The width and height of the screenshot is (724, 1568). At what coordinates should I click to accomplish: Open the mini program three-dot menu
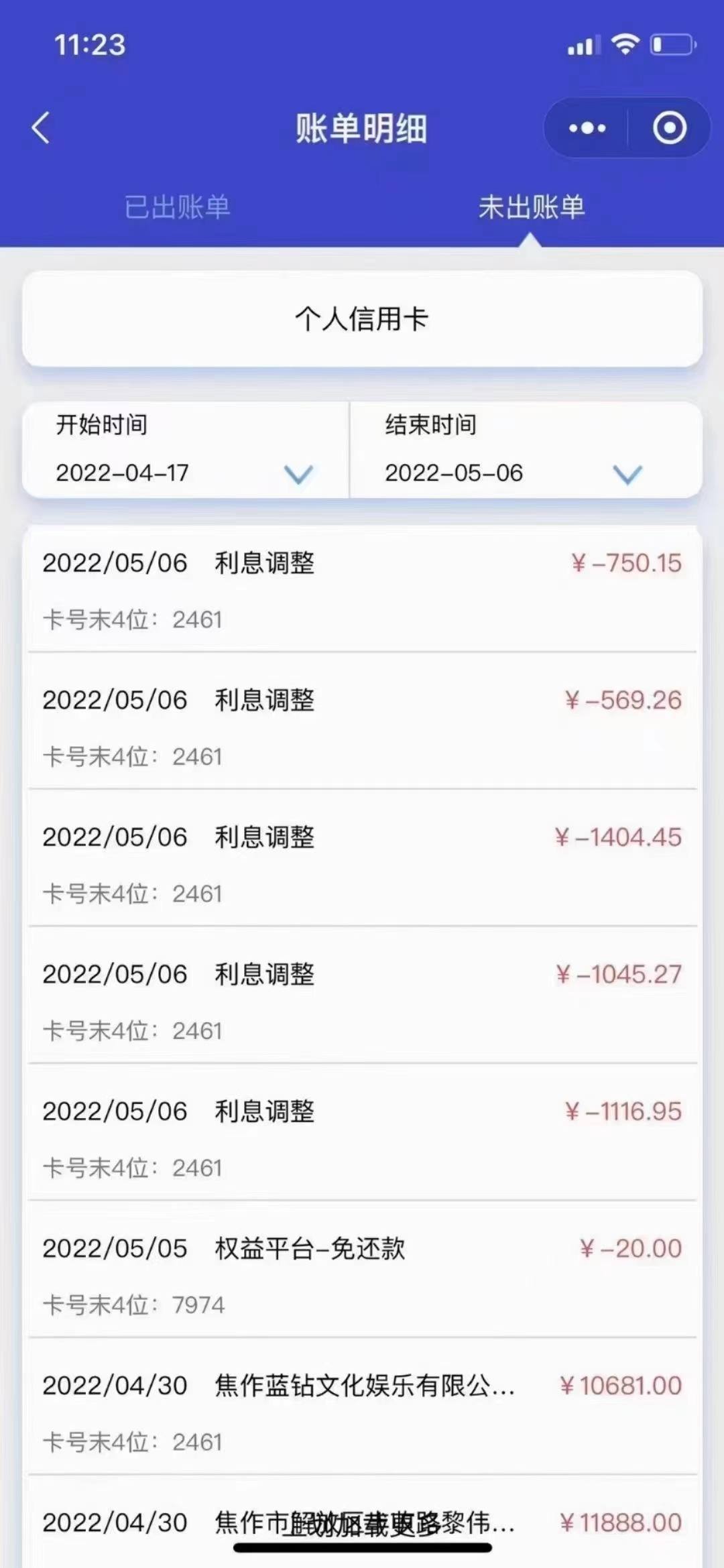(x=587, y=128)
